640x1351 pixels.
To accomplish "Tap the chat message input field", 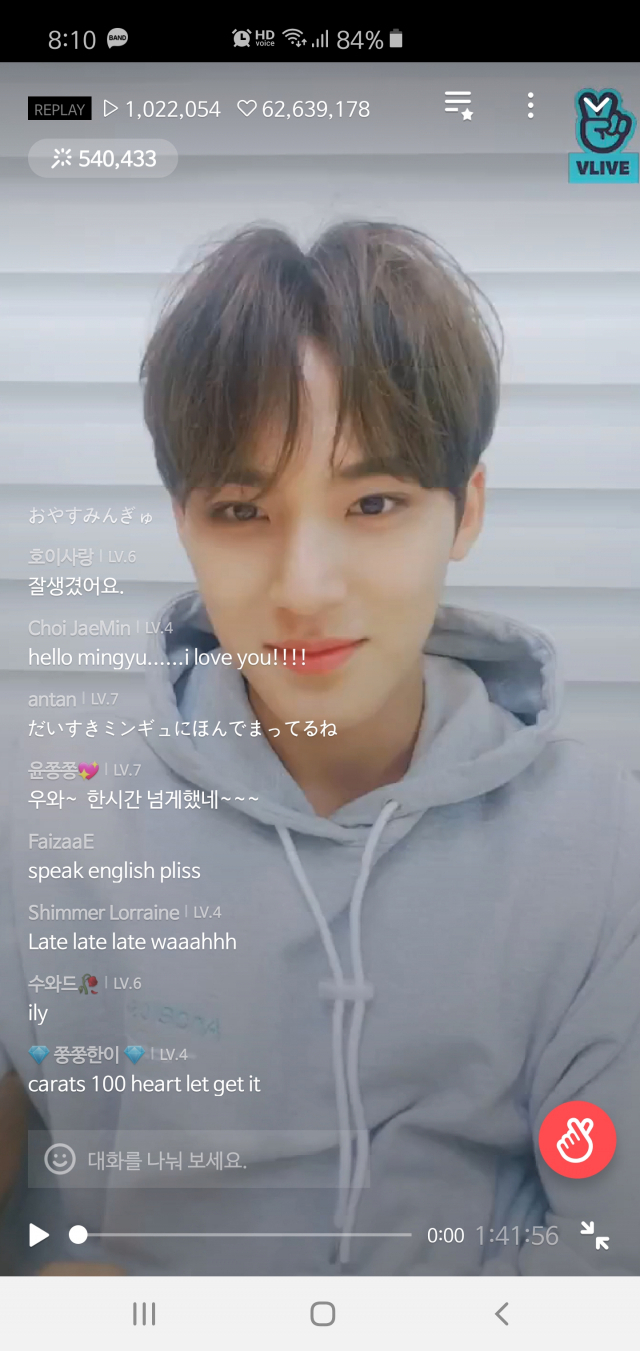I will pos(220,1160).
